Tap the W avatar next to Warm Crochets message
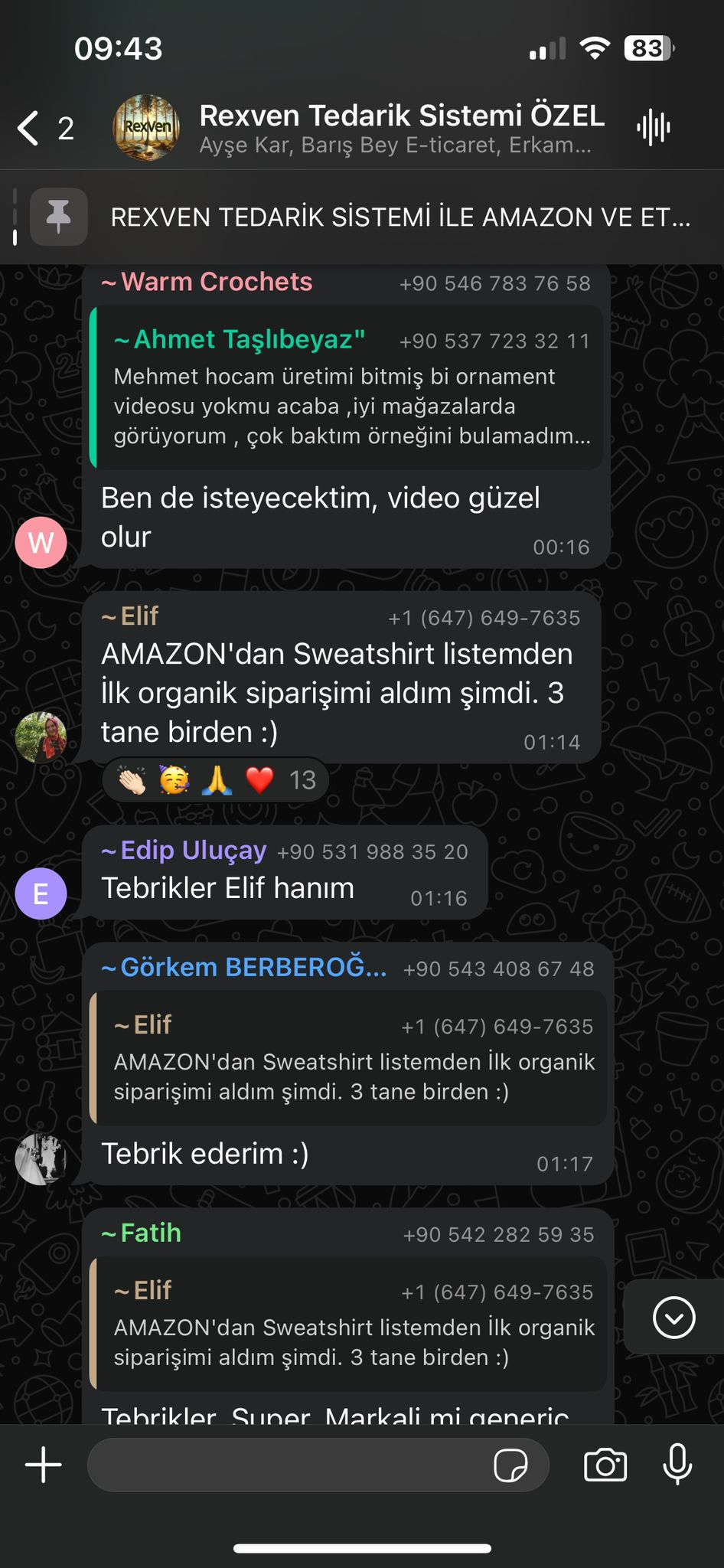The width and height of the screenshot is (724, 1568). tap(42, 541)
